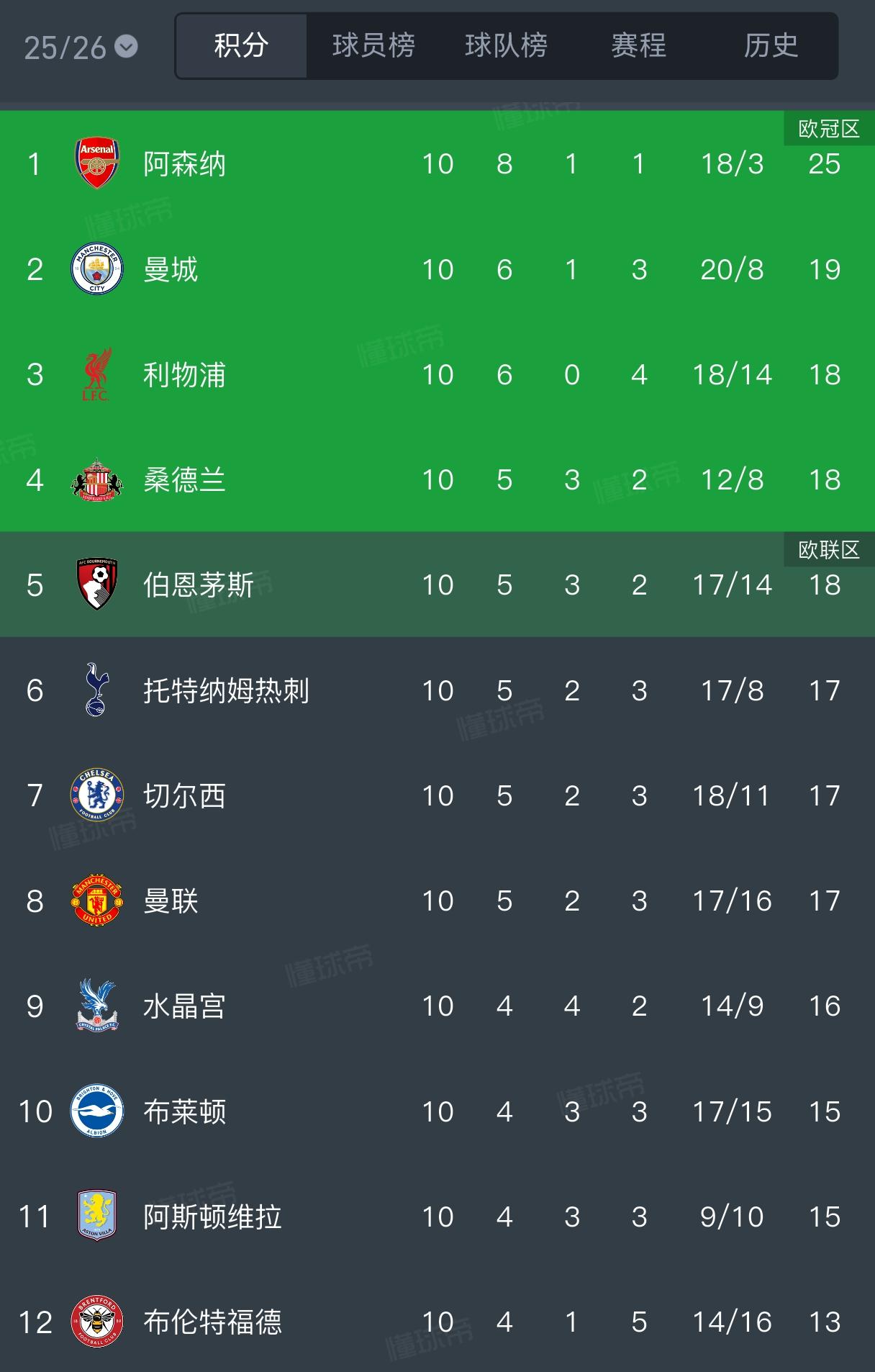The height and width of the screenshot is (1372, 875).
Task: Click the Brighton club badge
Action: coord(99,1111)
